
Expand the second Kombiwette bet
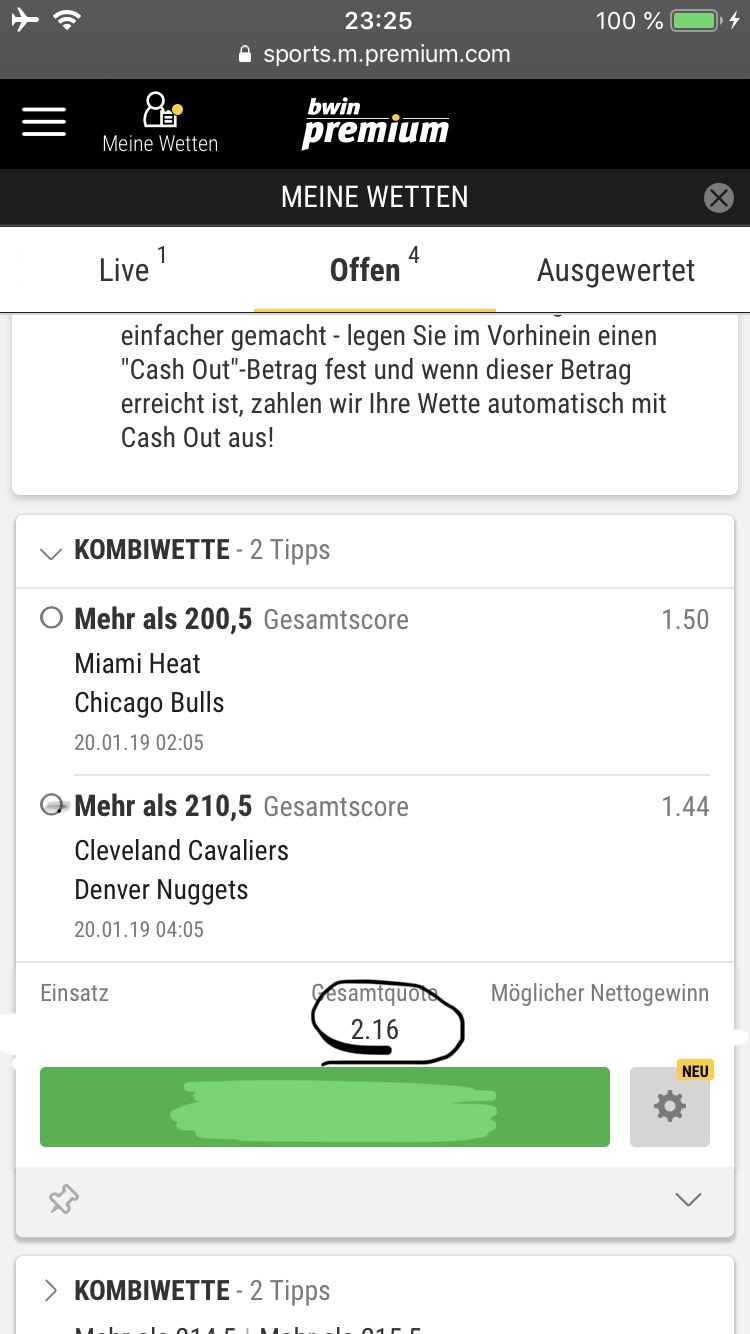[x=51, y=1291]
